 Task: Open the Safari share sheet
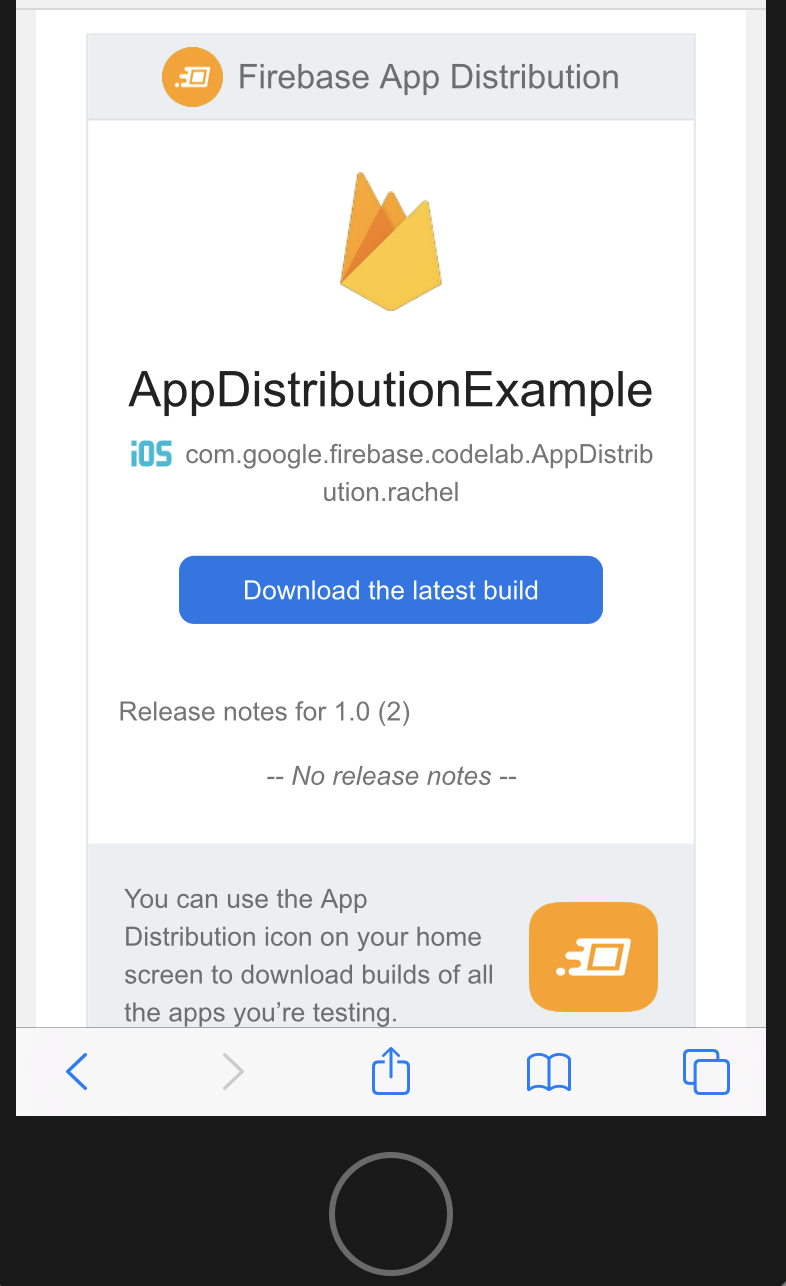[391, 1071]
